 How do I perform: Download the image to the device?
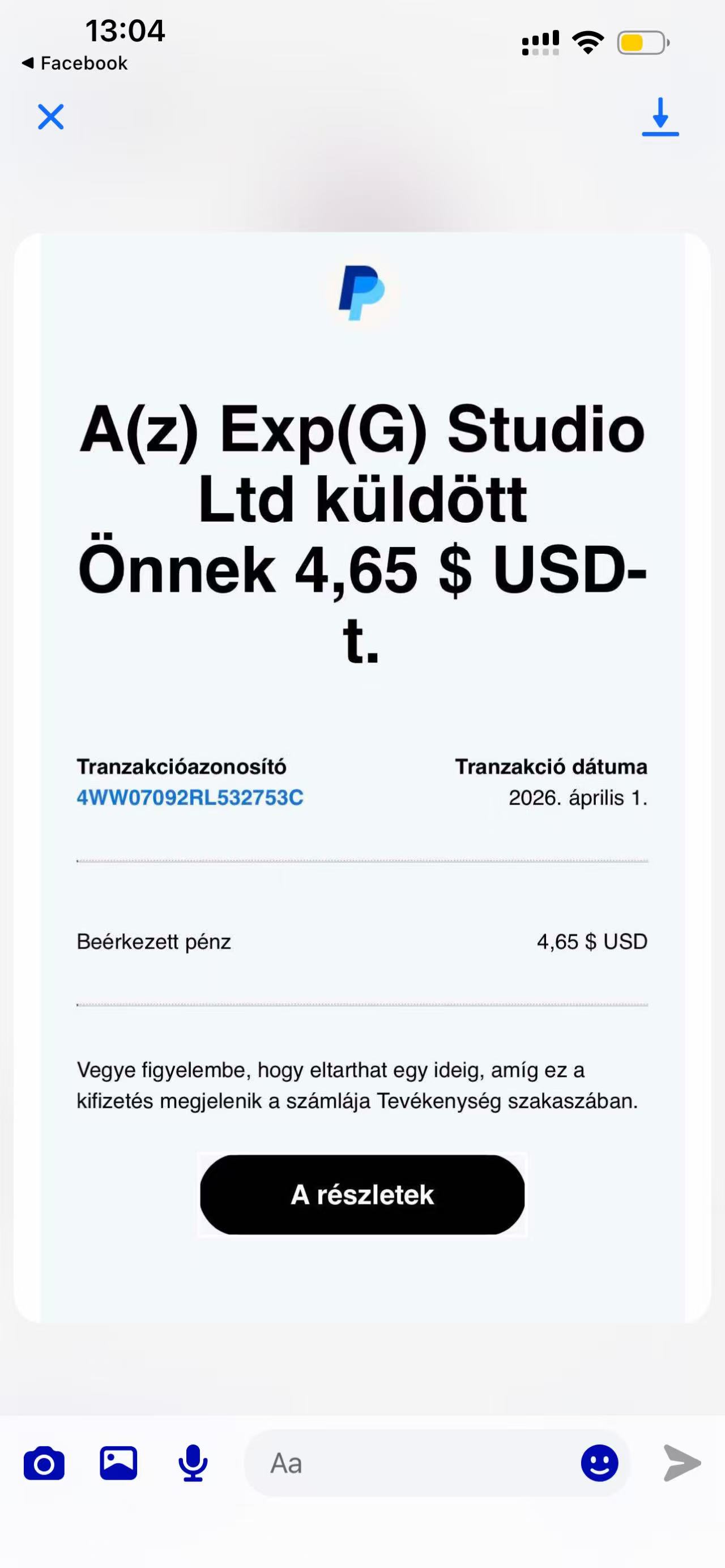[x=660, y=117]
